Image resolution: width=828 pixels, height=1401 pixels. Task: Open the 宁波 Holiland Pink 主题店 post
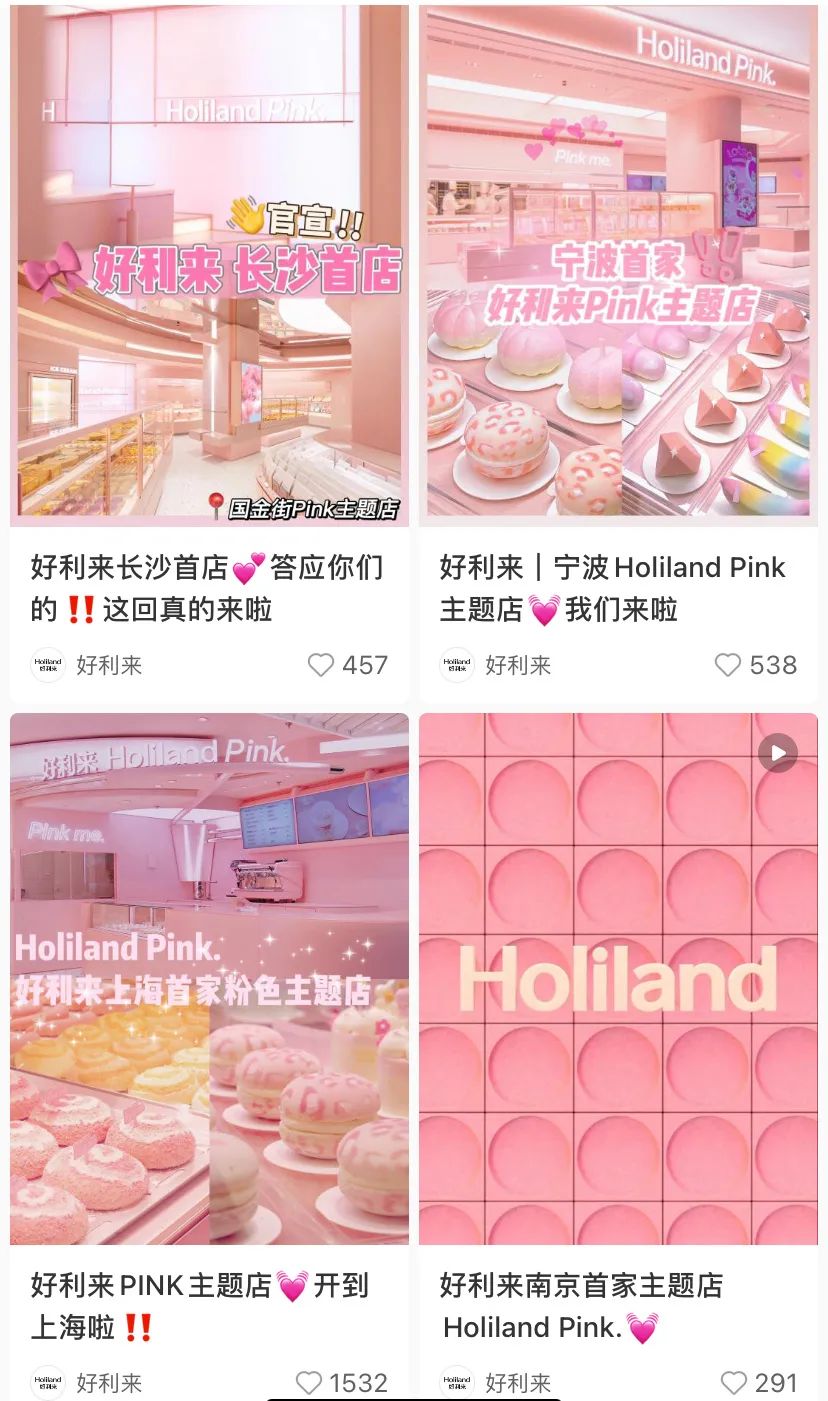click(617, 265)
